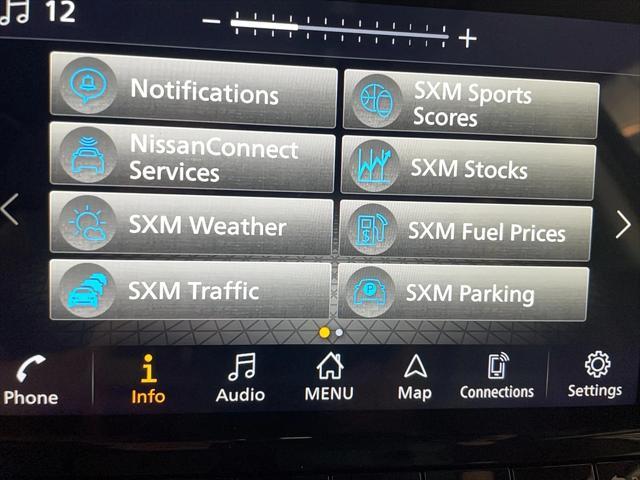Image resolution: width=640 pixels, height=480 pixels.
Task: Switch to the Phone tab
Action: click(31, 382)
